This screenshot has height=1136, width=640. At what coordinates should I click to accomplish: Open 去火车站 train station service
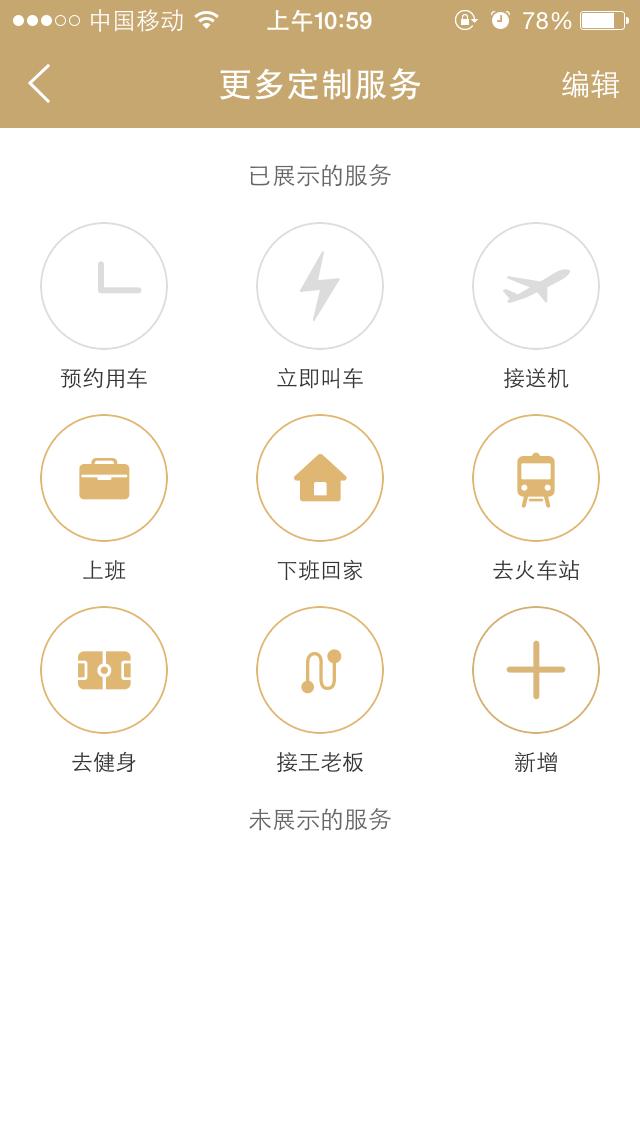click(x=536, y=478)
